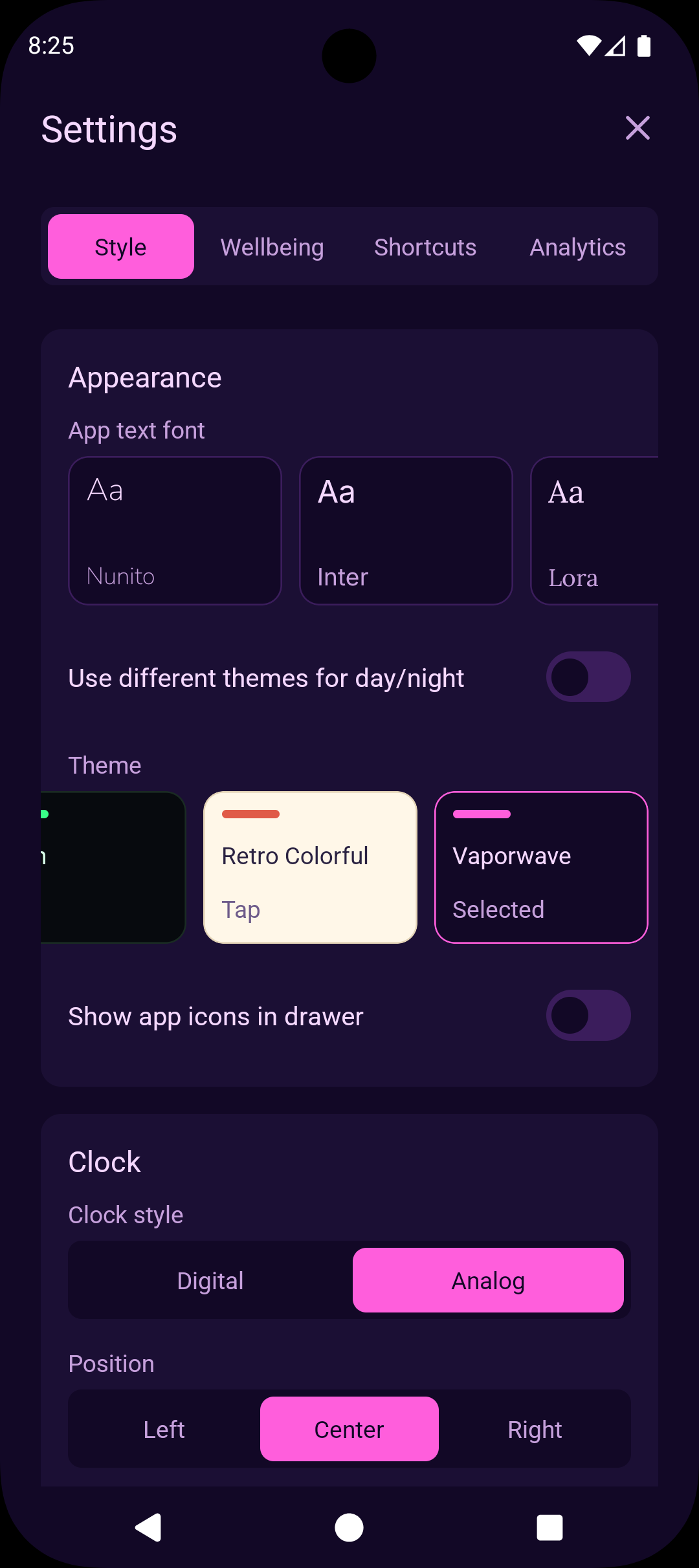Screen dimensions: 699x1568
Task: Choose the Nunito font
Action: click(175, 530)
